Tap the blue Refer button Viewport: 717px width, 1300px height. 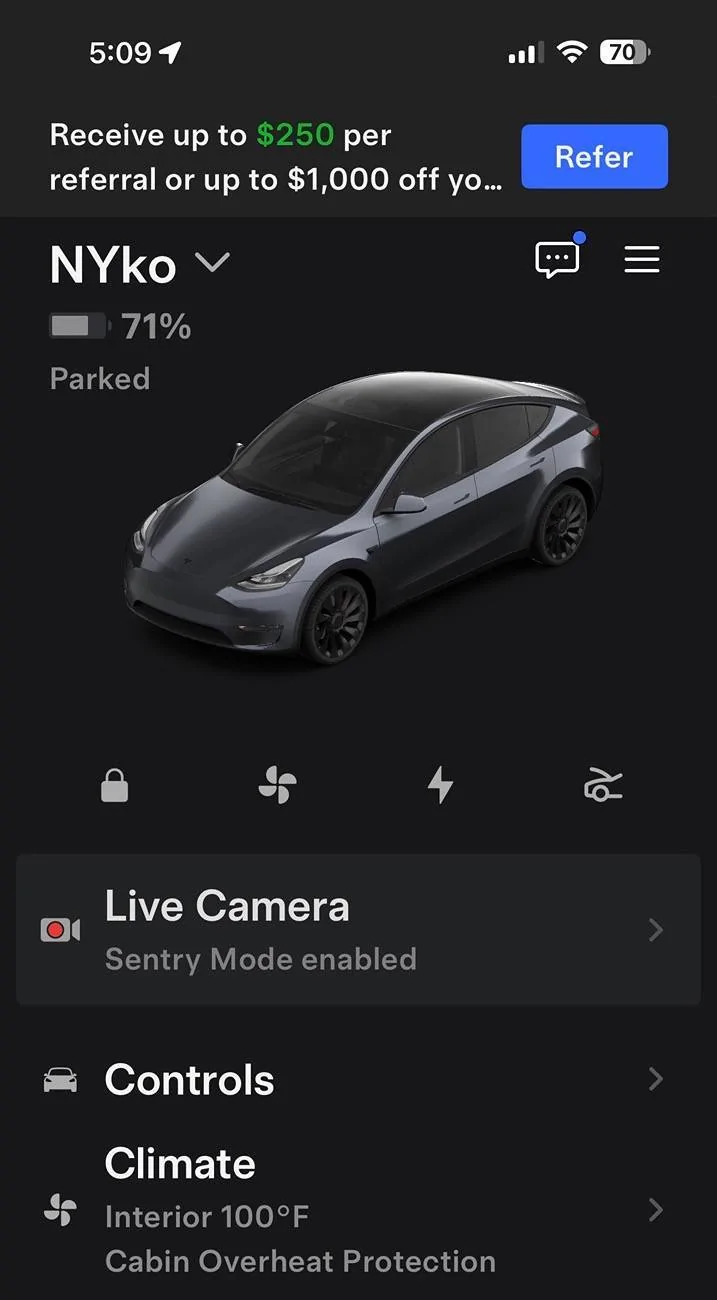[594, 157]
